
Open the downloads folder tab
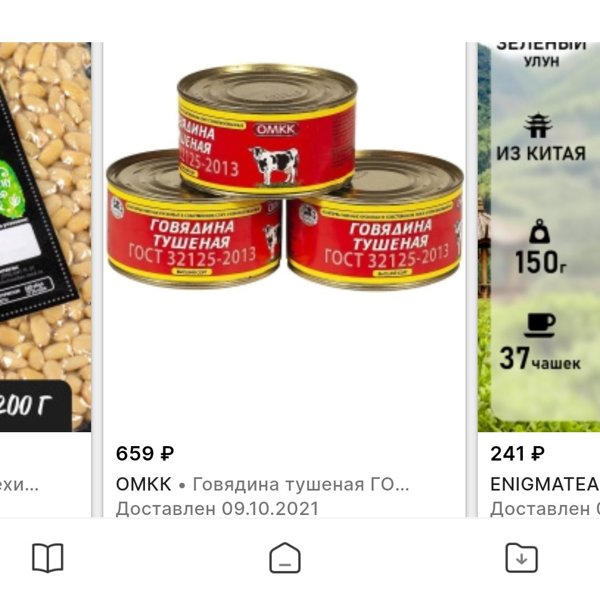pyautogui.click(x=521, y=558)
